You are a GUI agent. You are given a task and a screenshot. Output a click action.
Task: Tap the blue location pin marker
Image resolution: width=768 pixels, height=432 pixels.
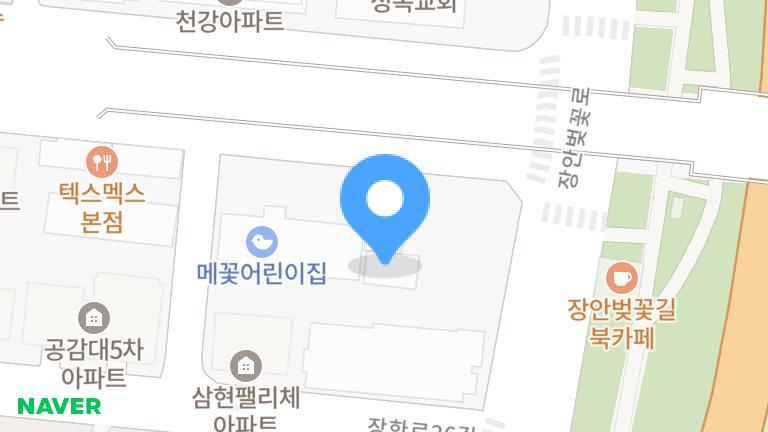point(385,209)
